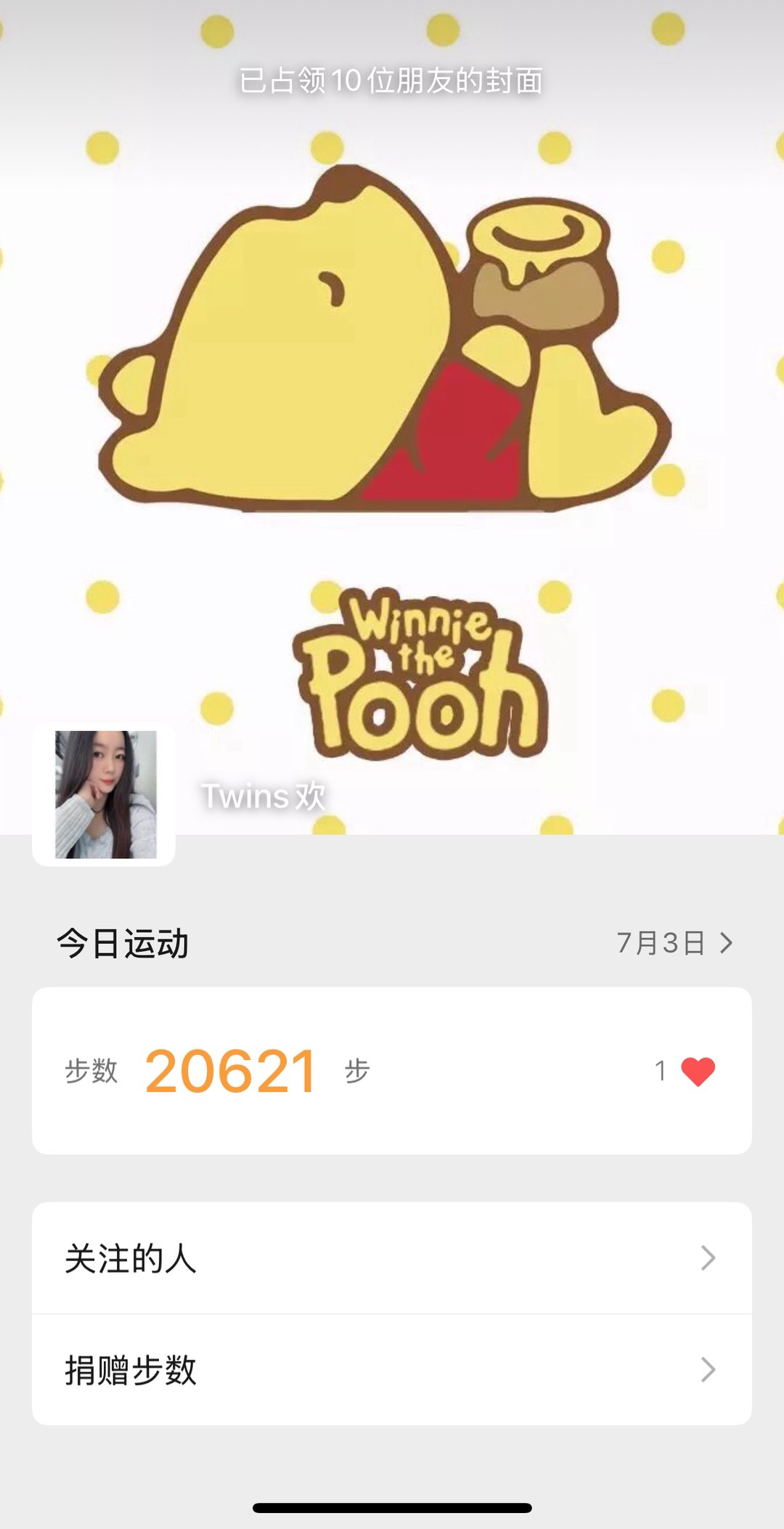The image size is (784, 1529).
Task: Open the 关注的人 list
Action: pos(391,1258)
